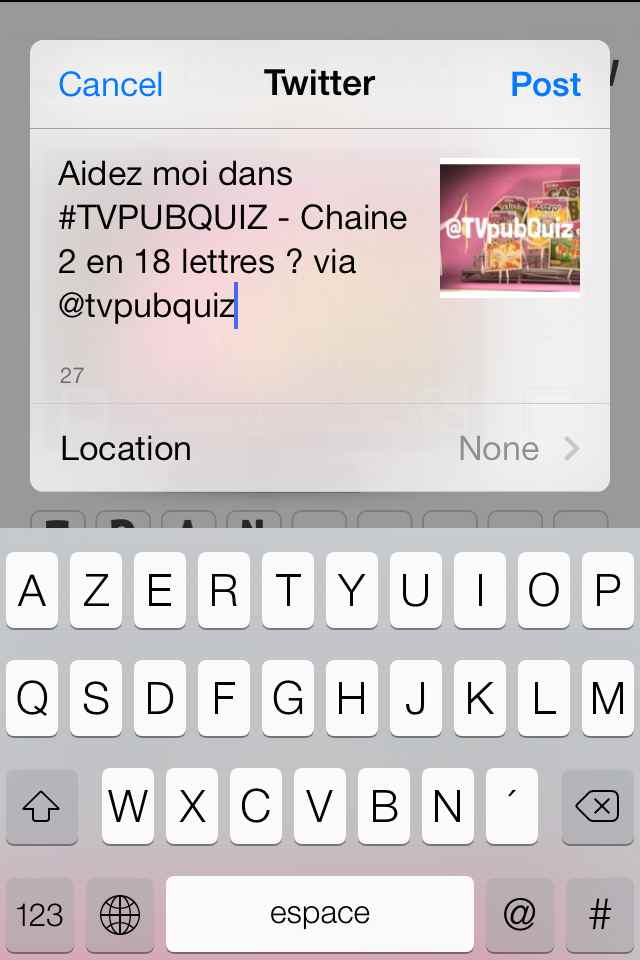The height and width of the screenshot is (960, 640).
Task: Open the Location setting row
Action: [x=320, y=448]
